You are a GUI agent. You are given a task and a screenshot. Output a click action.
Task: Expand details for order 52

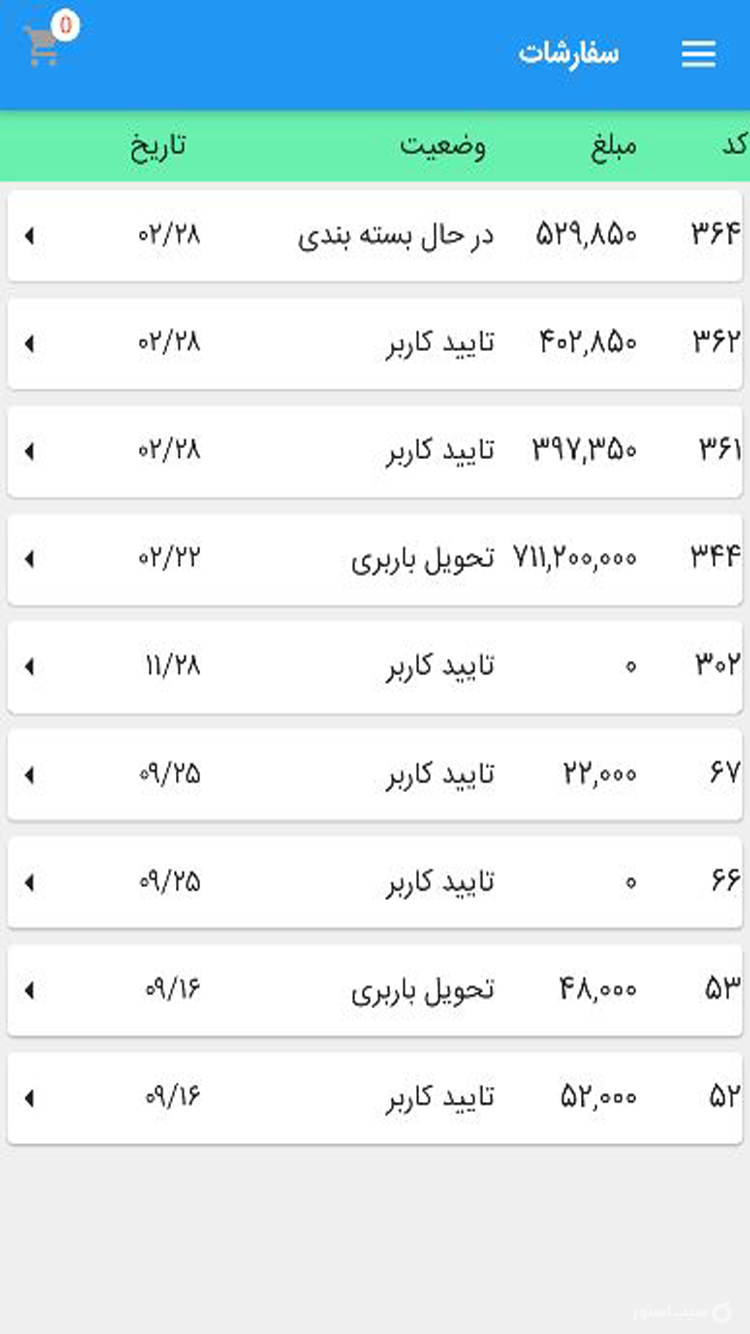point(32,1098)
